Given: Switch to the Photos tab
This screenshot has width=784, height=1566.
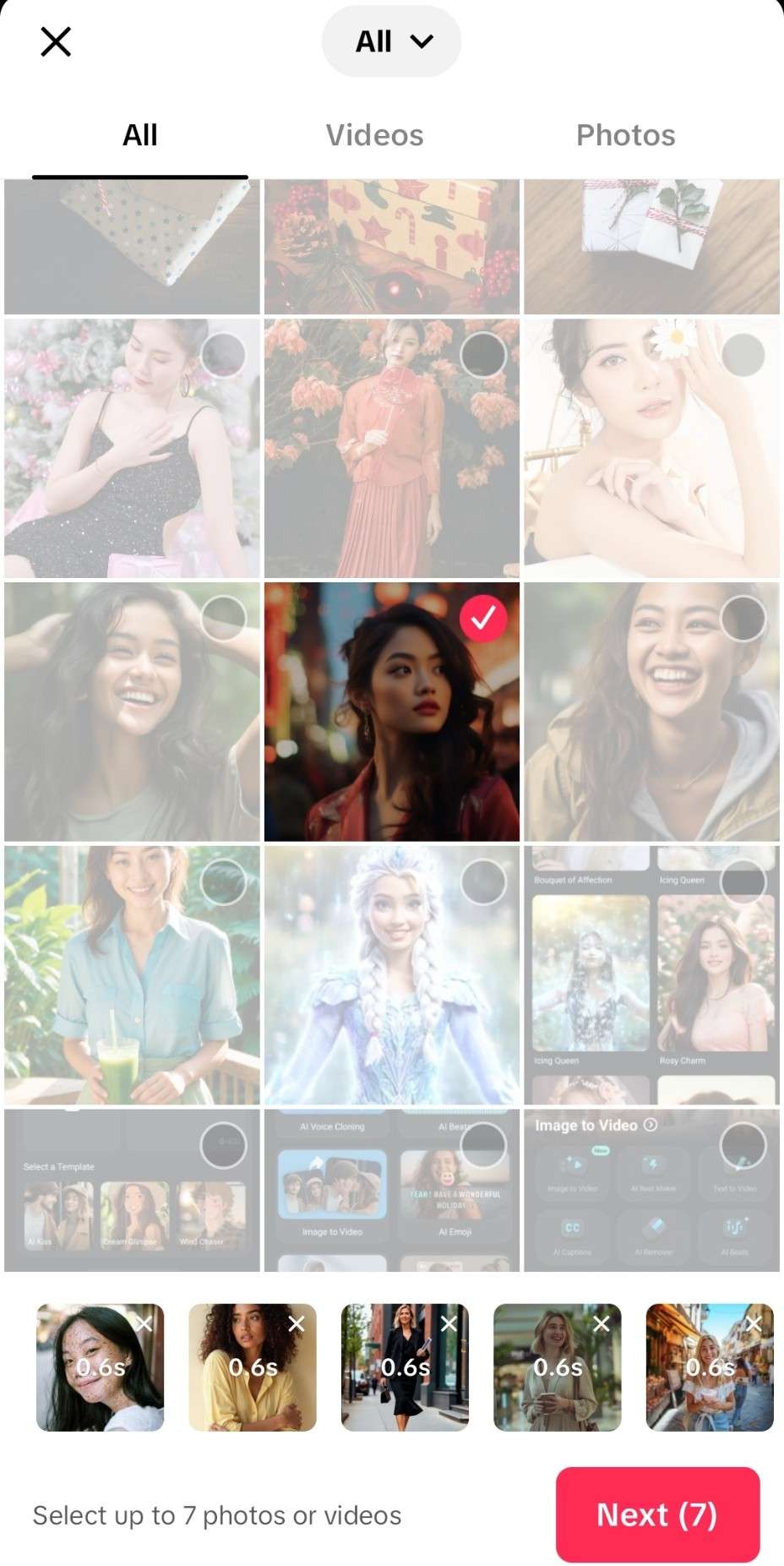Looking at the screenshot, I should click(x=625, y=135).
